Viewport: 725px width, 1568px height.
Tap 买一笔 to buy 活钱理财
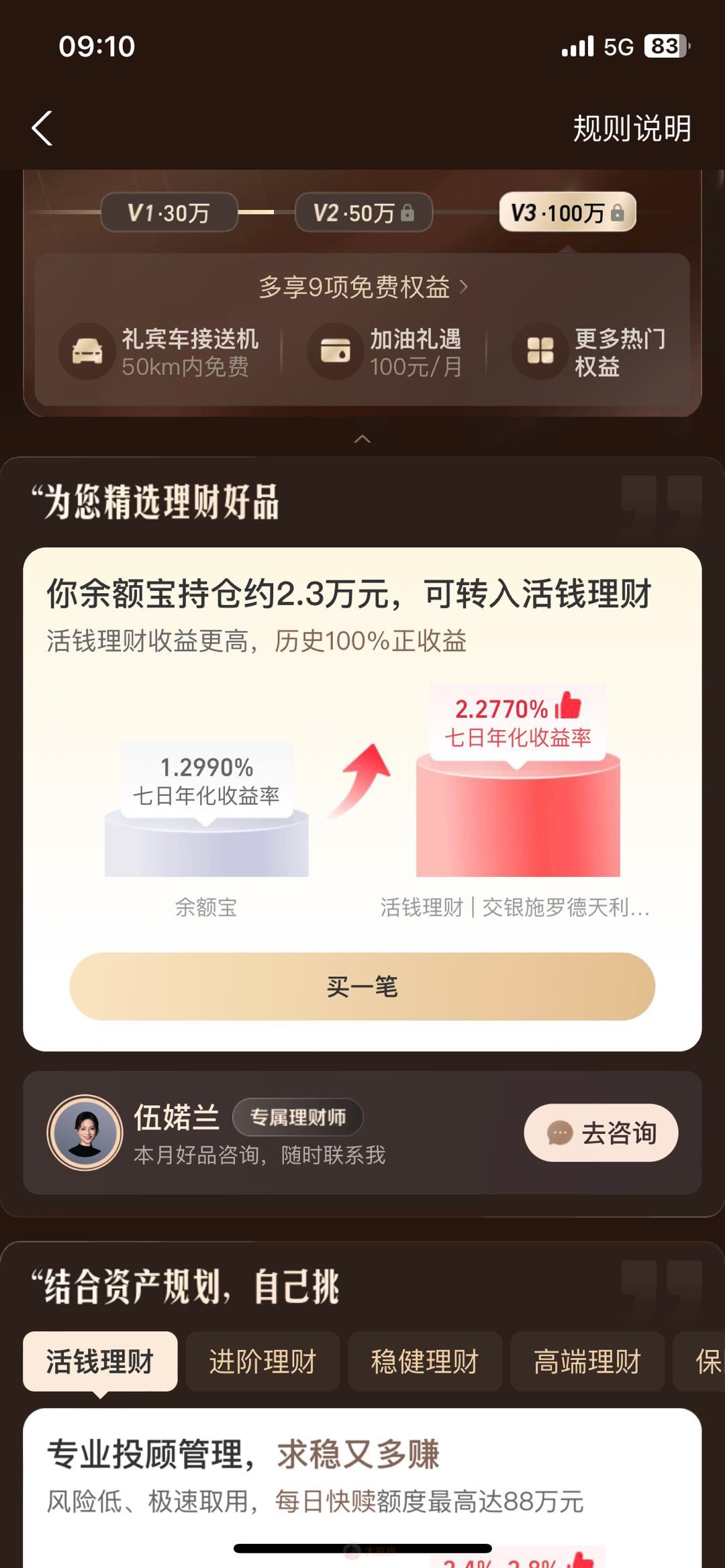pos(362,986)
